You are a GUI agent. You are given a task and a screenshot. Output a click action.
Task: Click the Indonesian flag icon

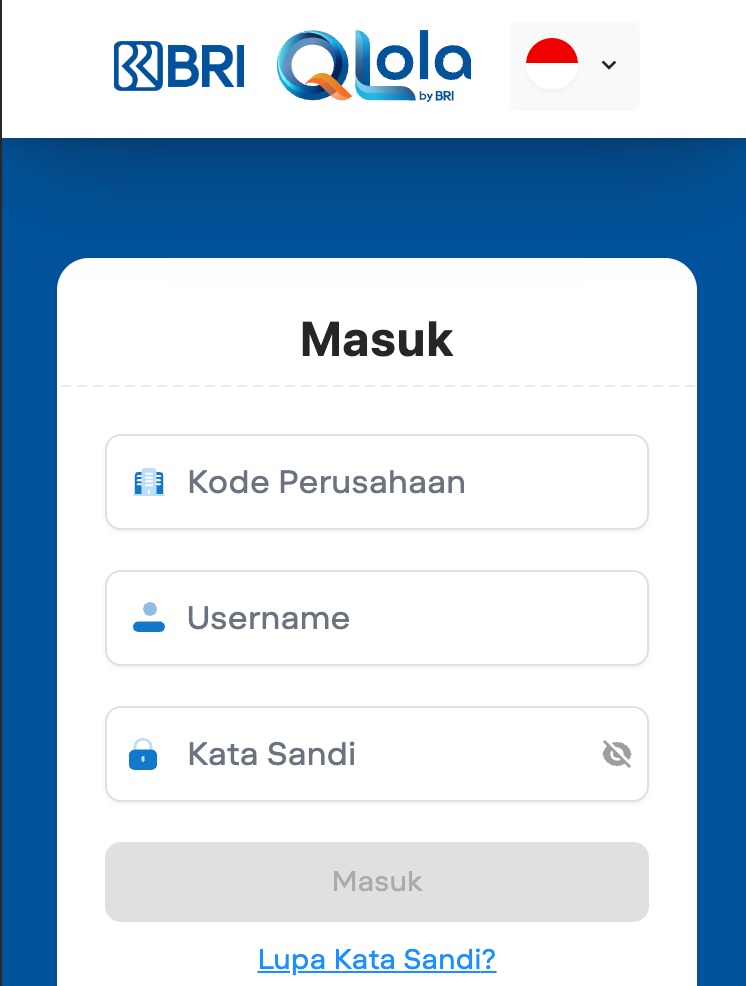[x=551, y=65]
